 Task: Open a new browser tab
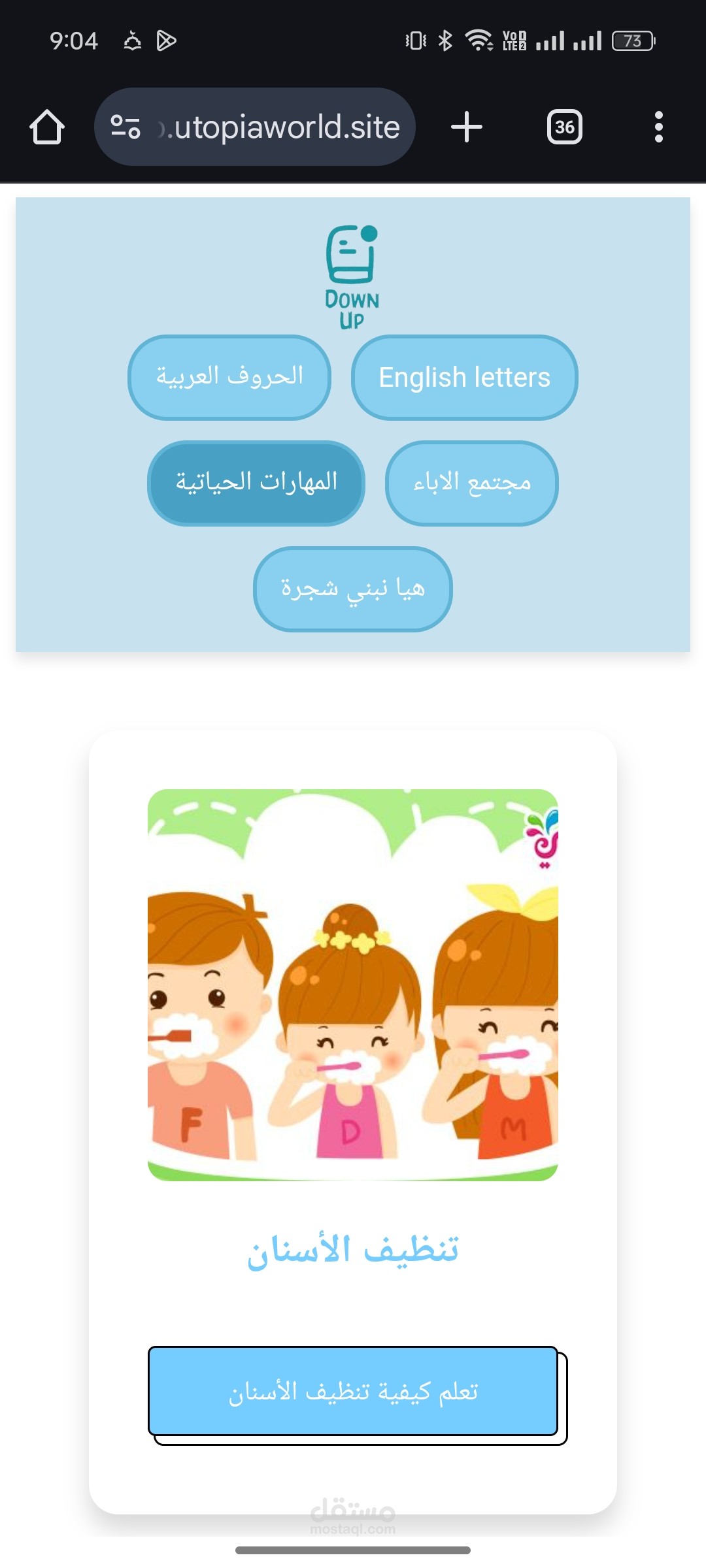[467, 127]
